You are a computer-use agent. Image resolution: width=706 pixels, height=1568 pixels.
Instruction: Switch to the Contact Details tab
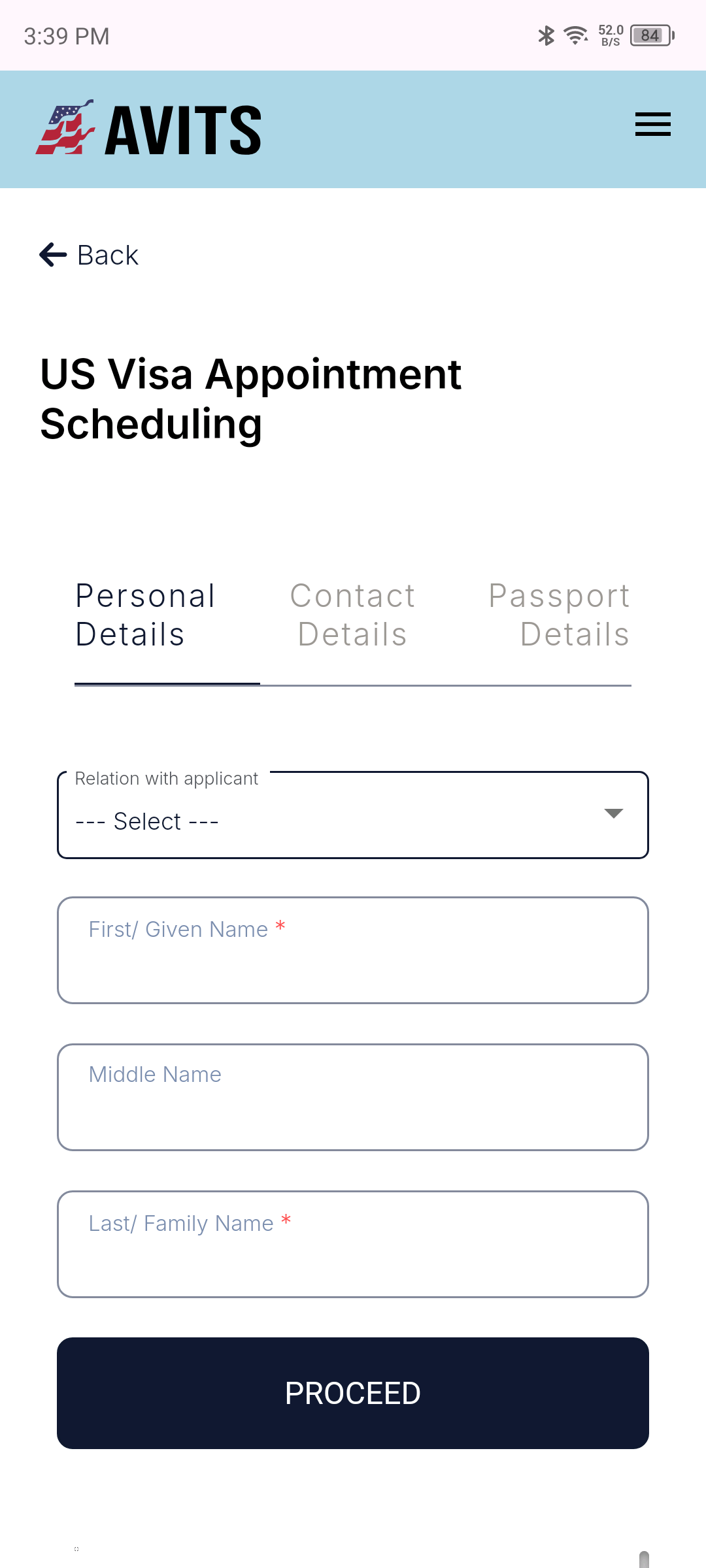point(352,615)
